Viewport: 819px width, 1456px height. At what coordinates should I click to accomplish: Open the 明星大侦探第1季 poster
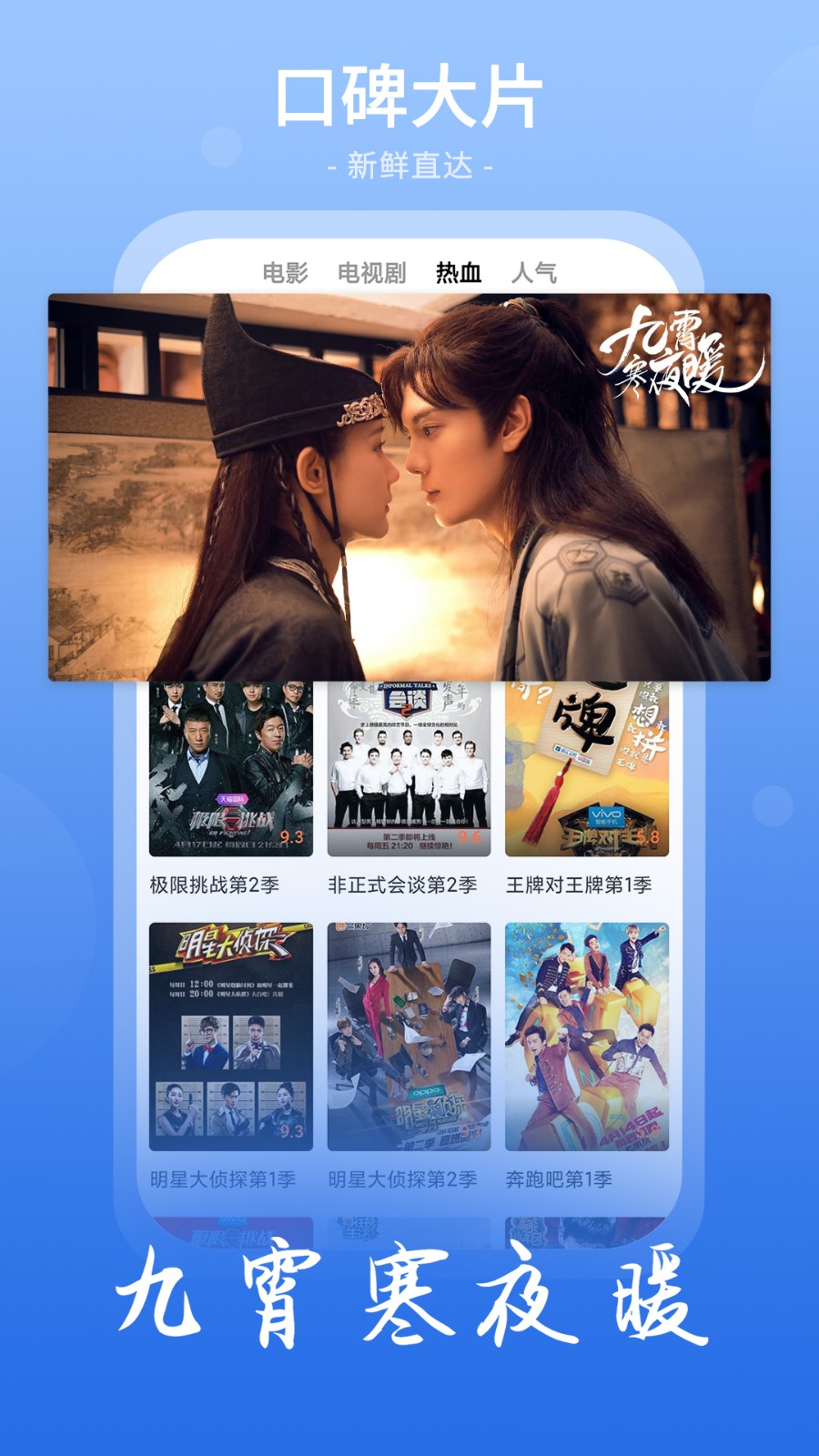(x=231, y=1028)
